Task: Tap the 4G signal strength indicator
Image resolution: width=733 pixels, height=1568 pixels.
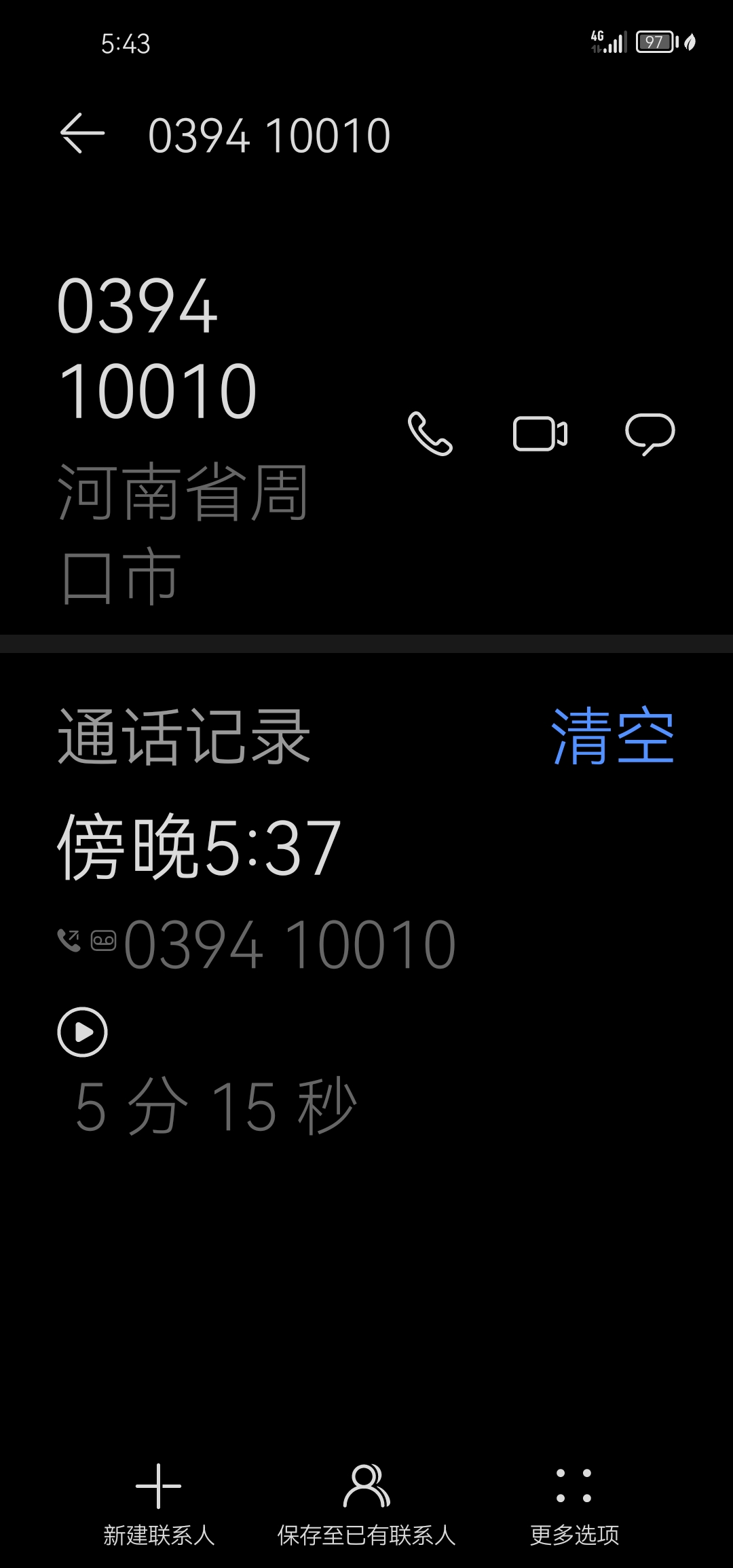Action: pyautogui.click(x=607, y=42)
